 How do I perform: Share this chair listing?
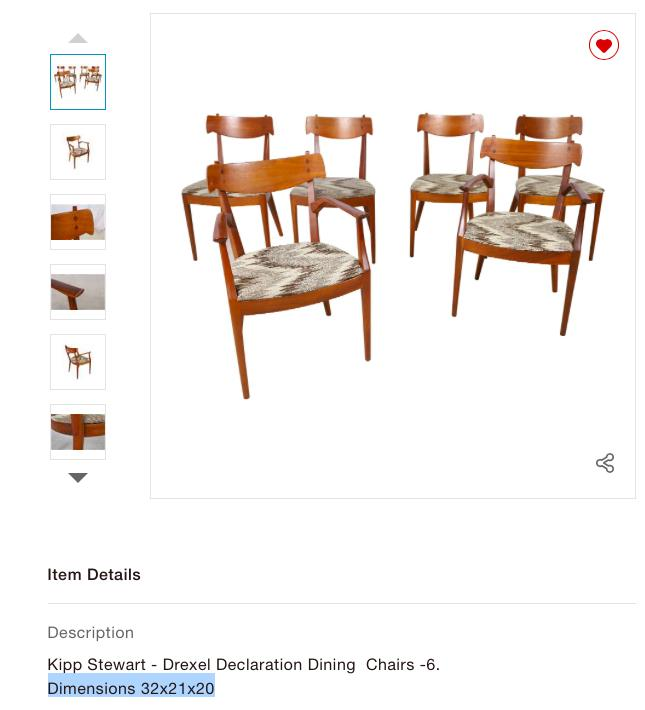[605, 463]
